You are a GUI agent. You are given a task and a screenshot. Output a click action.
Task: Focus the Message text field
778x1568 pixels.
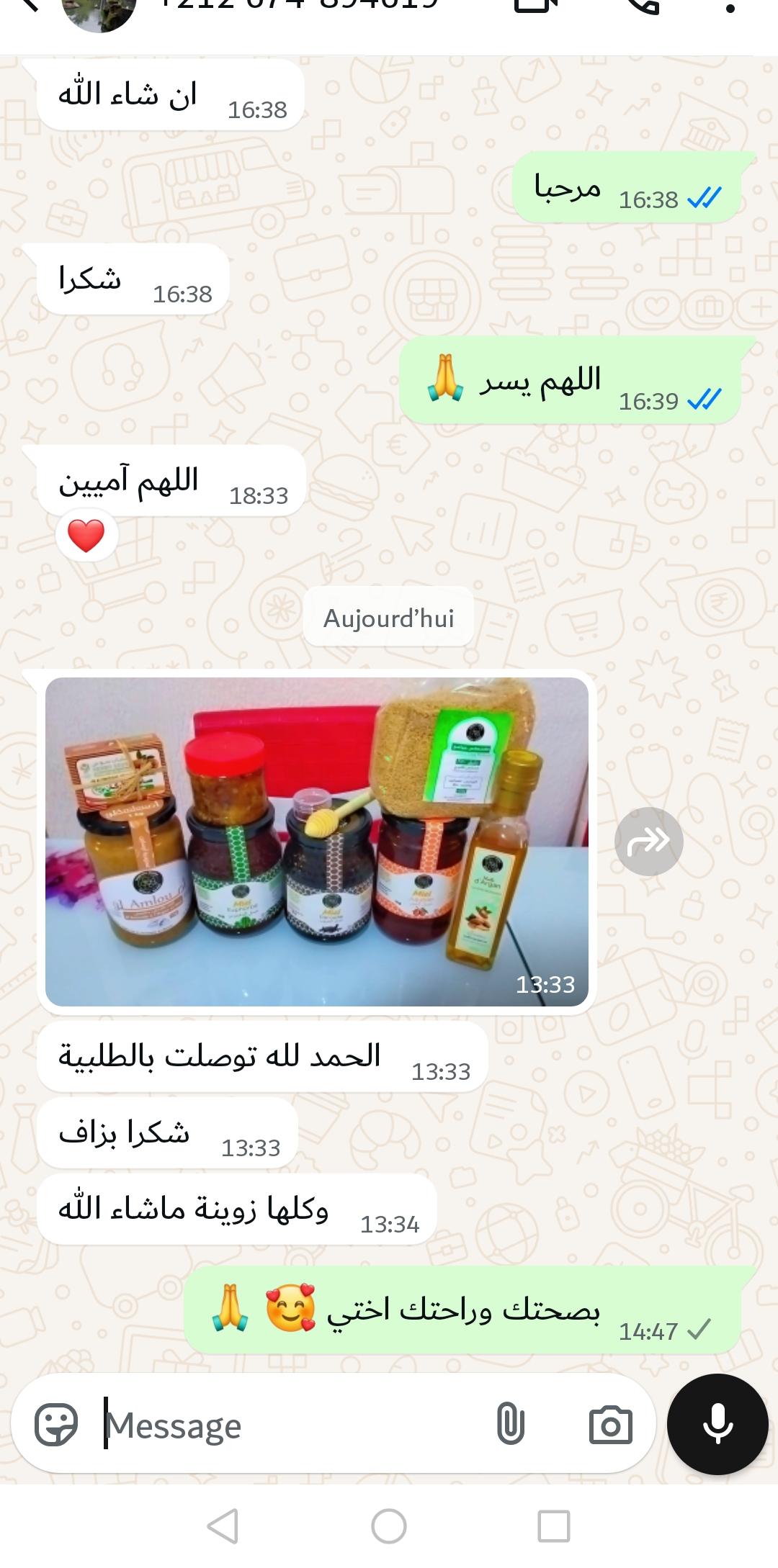(288, 1425)
